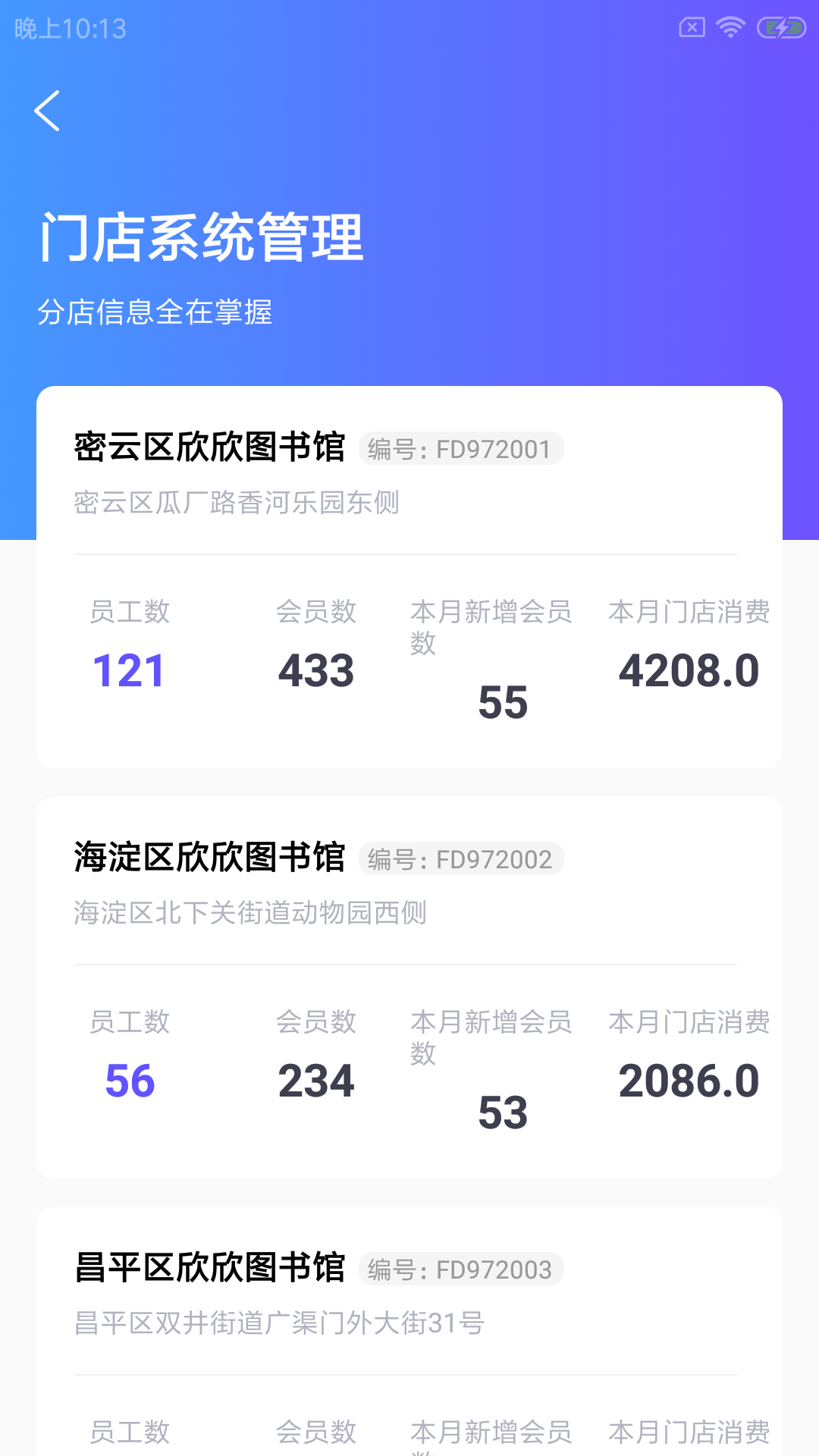Image resolution: width=819 pixels, height=1456 pixels.
Task: Select the 海淀区欣欣图书馆 store card
Action: pyautogui.click(x=409, y=986)
